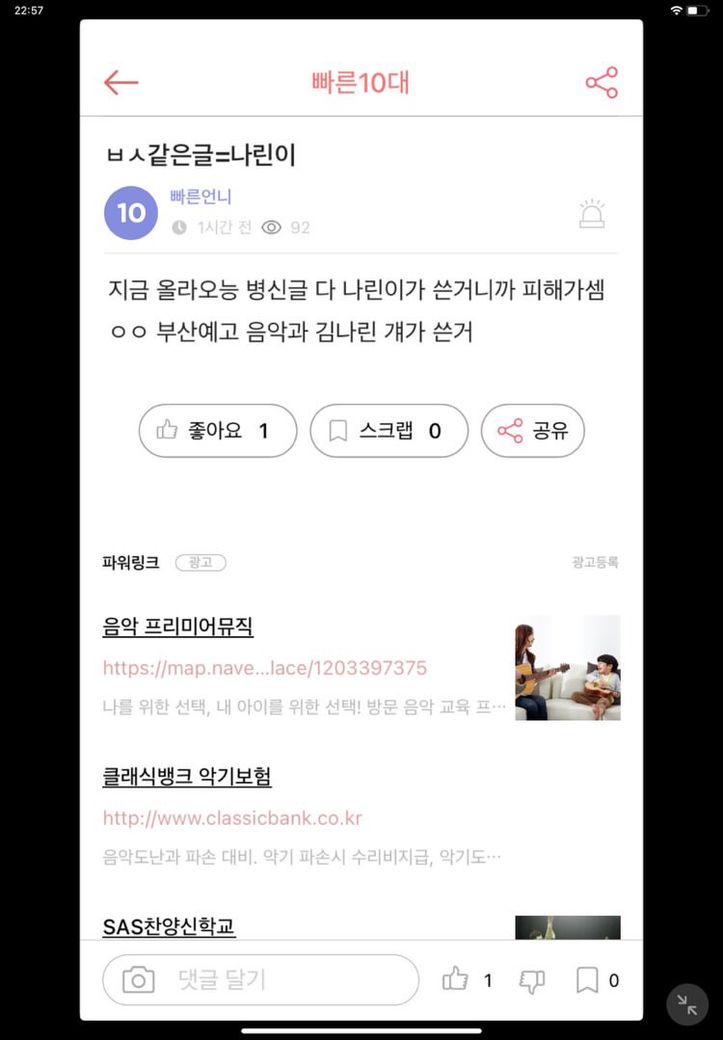
Task: Scrap the post with the 스크랩 button
Action: point(388,431)
